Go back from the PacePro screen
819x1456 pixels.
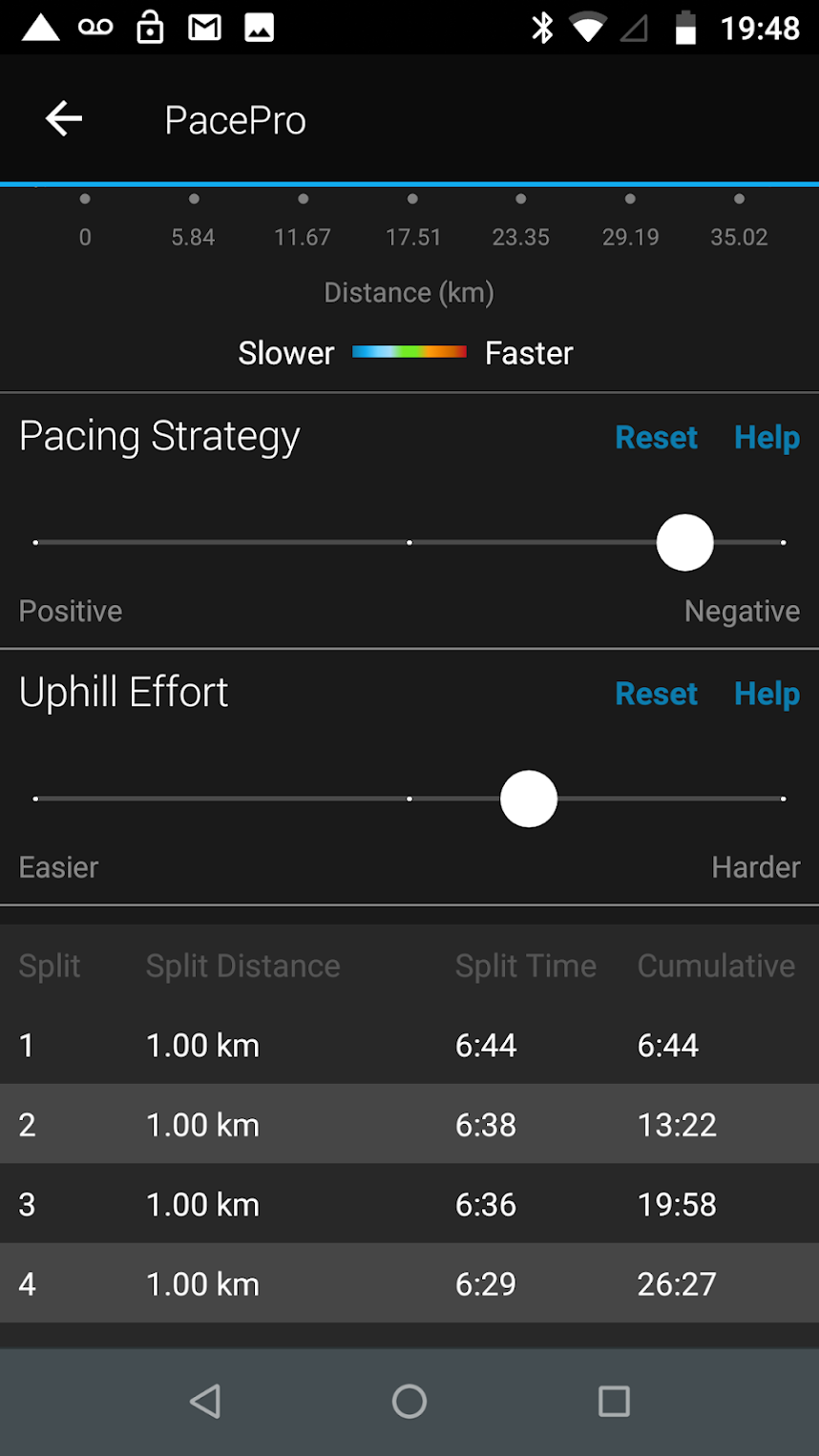click(64, 119)
